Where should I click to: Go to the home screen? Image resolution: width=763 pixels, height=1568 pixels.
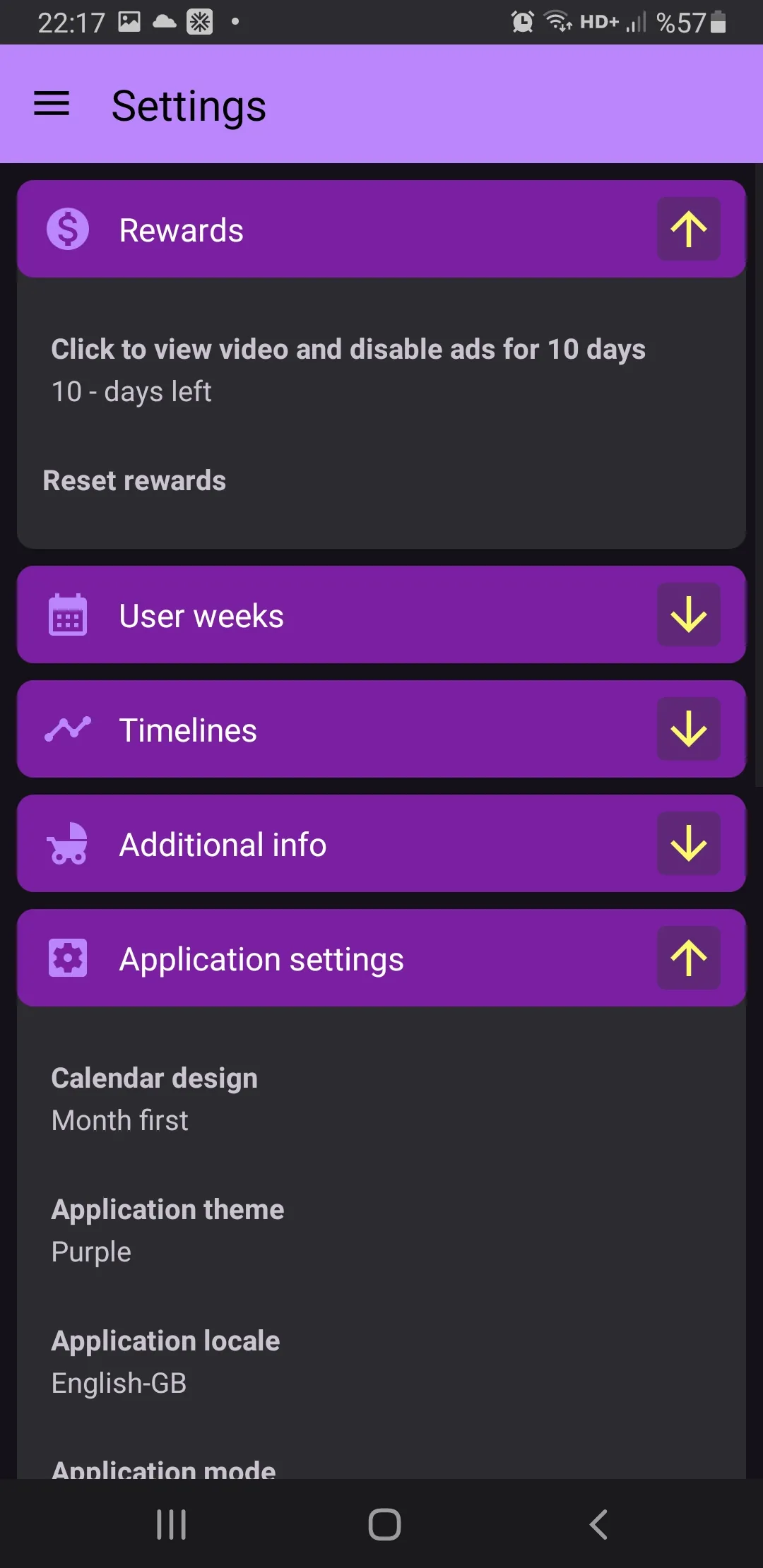(384, 1524)
